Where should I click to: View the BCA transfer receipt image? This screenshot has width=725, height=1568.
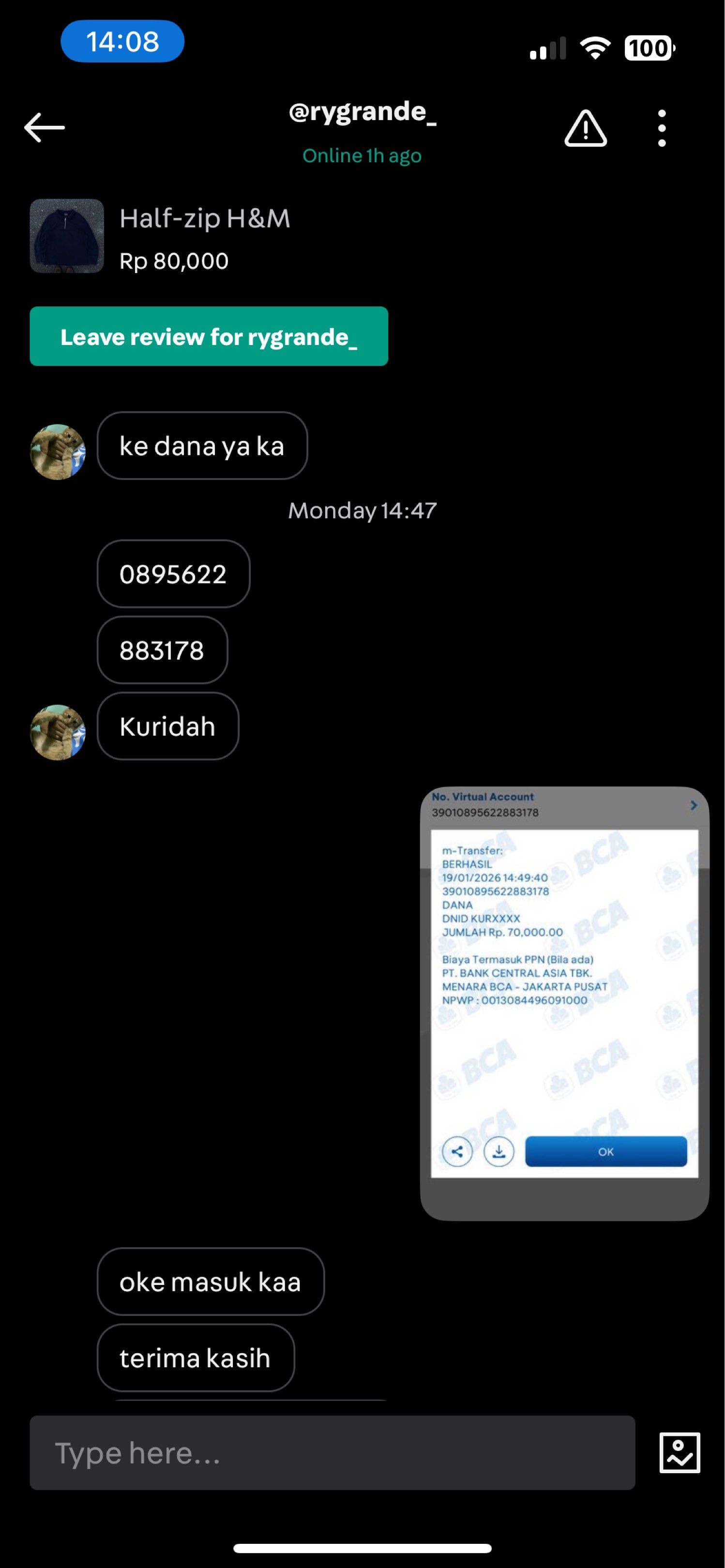pos(564,1003)
